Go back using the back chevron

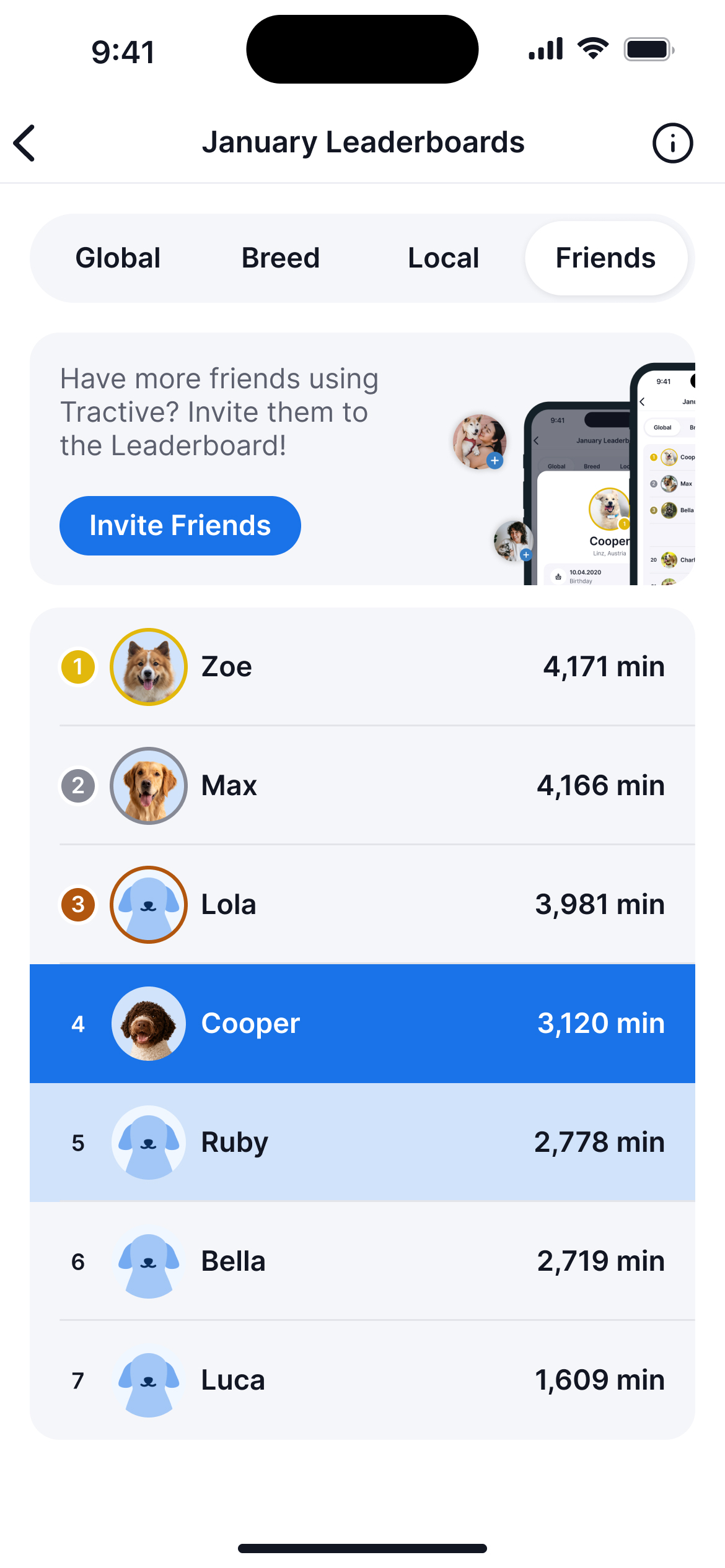pyautogui.click(x=24, y=142)
